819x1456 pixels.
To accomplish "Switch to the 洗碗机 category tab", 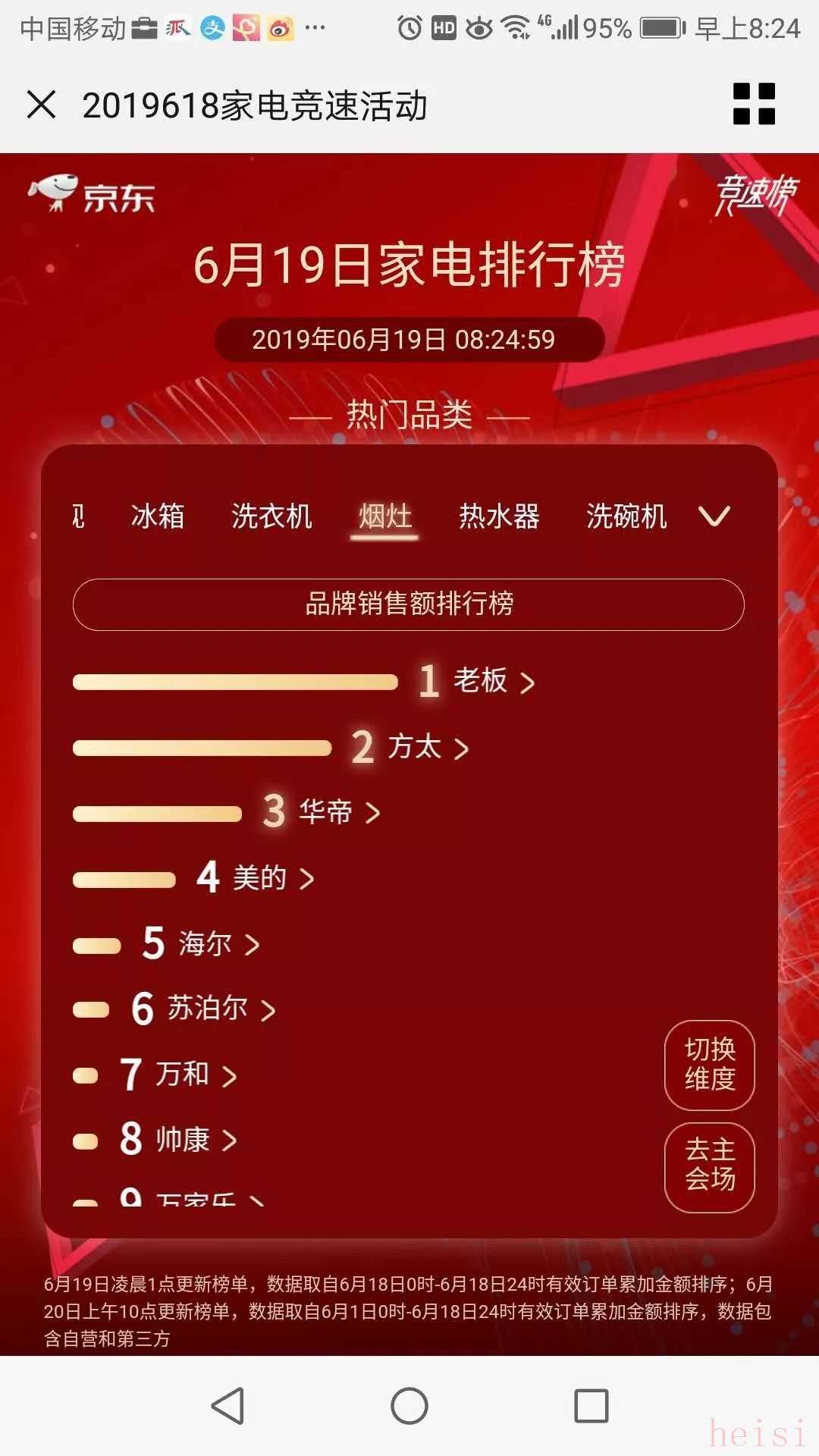I will (x=626, y=516).
